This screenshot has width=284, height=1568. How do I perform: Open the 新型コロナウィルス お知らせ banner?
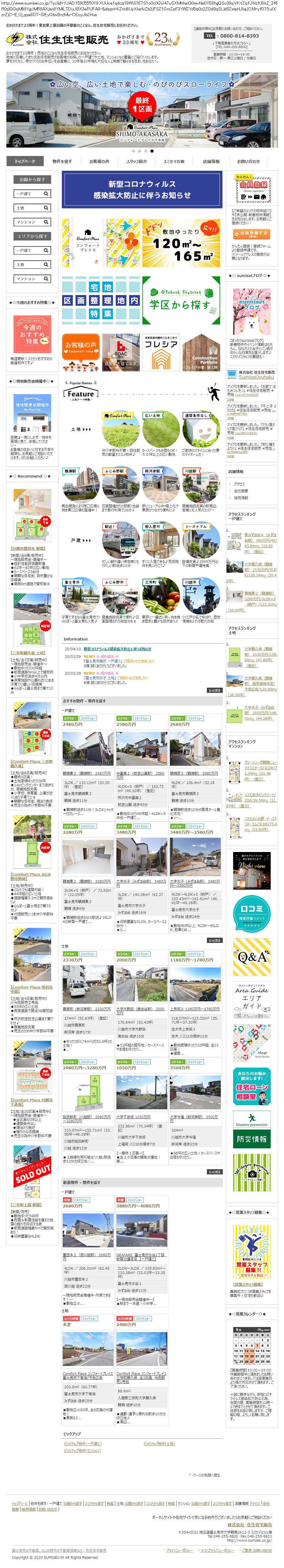[x=142, y=189]
